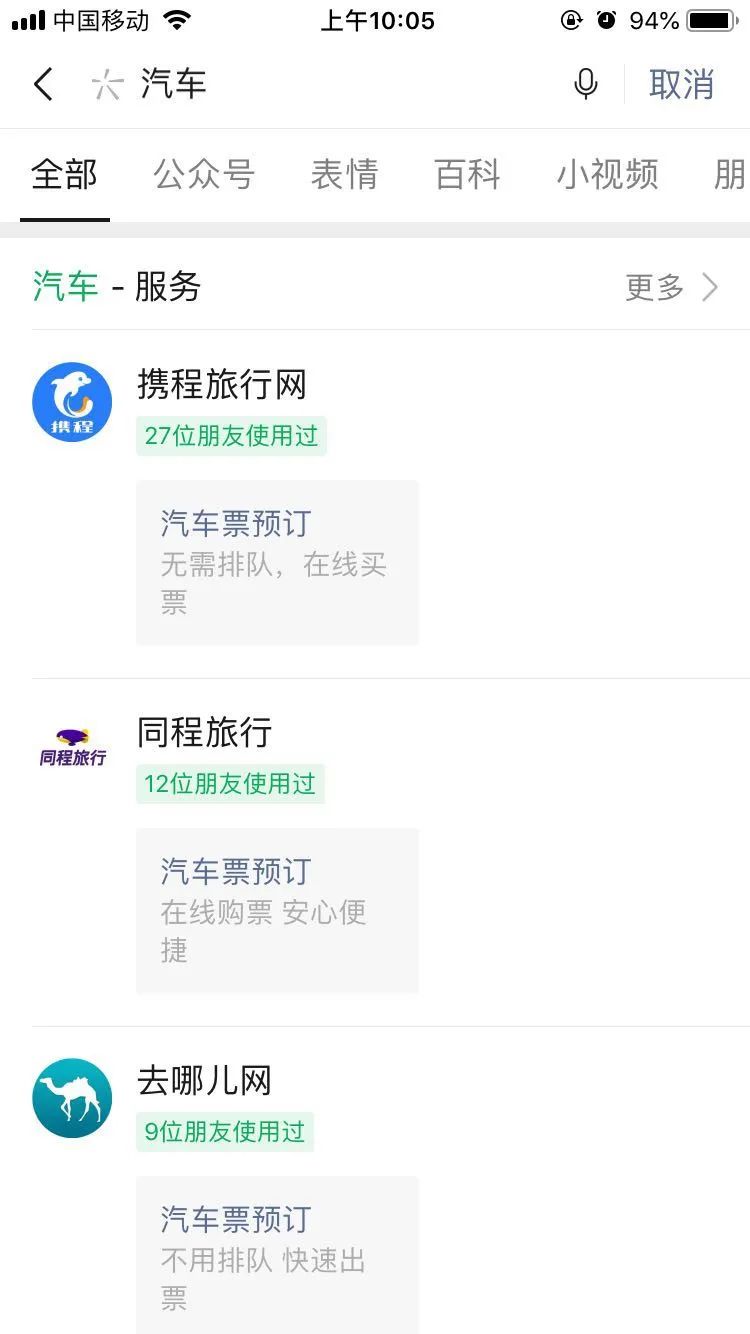This screenshot has height=1334, width=750.
Task: Open 去哪儿网's 汽车票预订 card
Action: 277,1255
